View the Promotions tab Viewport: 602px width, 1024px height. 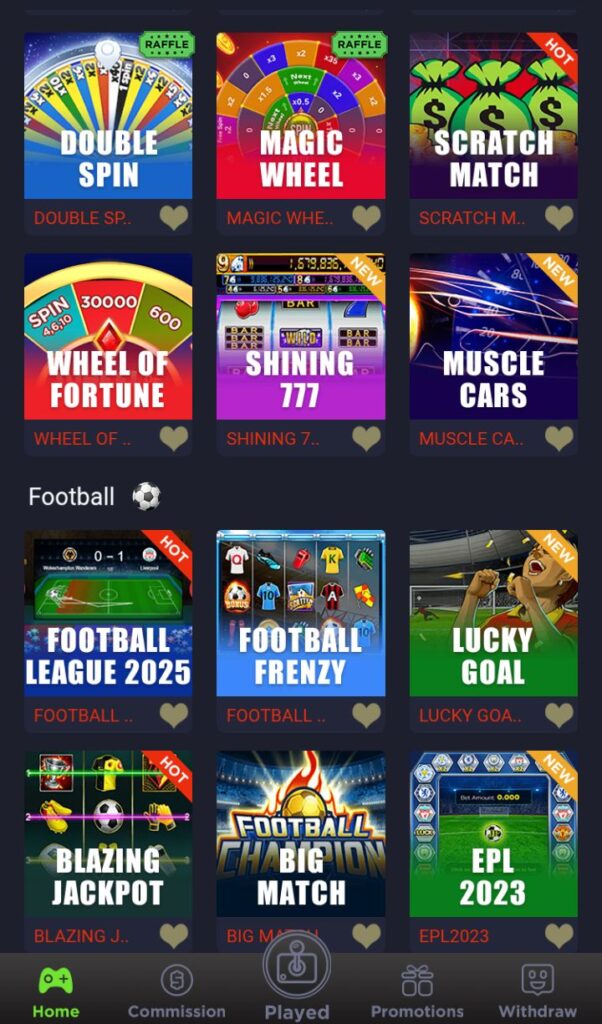coord(417,991)
